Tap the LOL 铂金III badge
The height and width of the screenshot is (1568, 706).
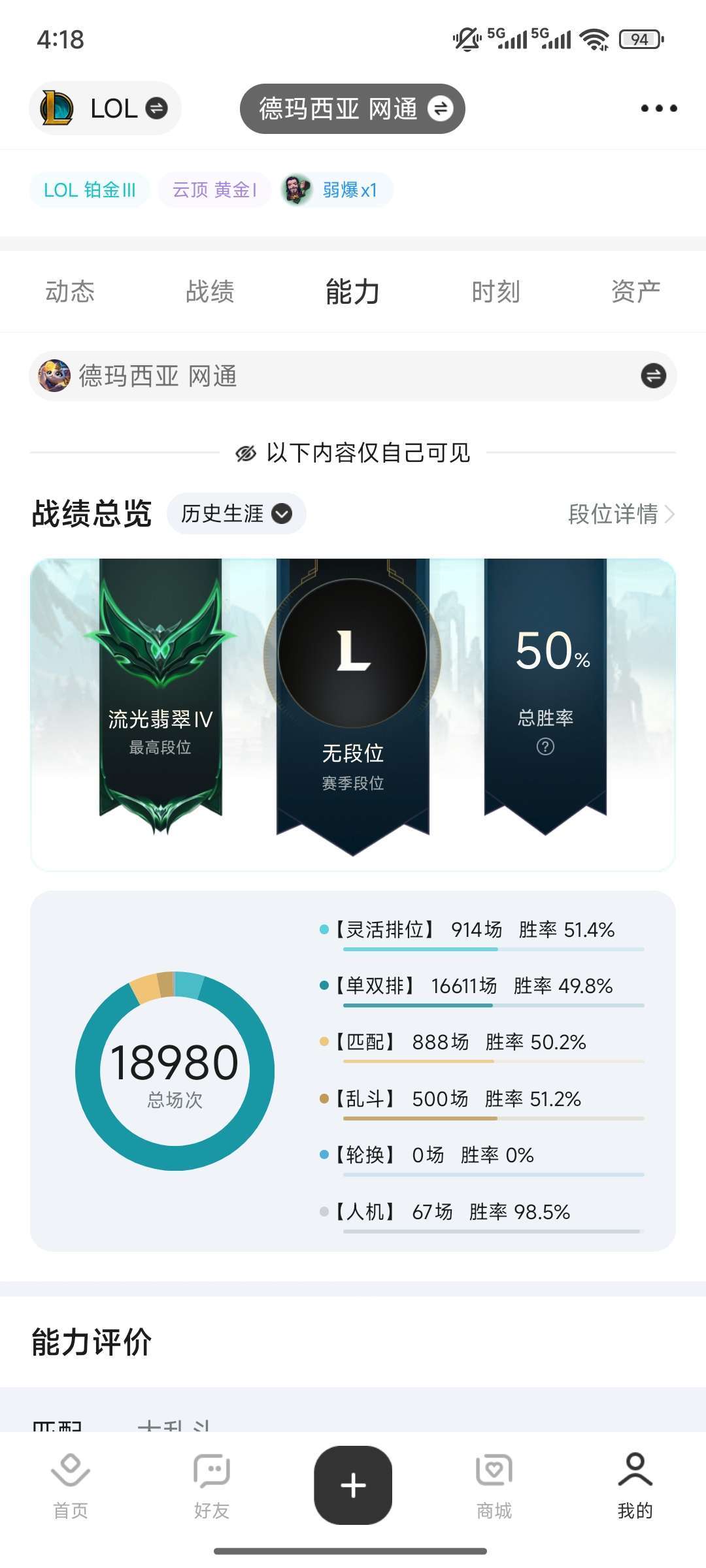(90, 190)
